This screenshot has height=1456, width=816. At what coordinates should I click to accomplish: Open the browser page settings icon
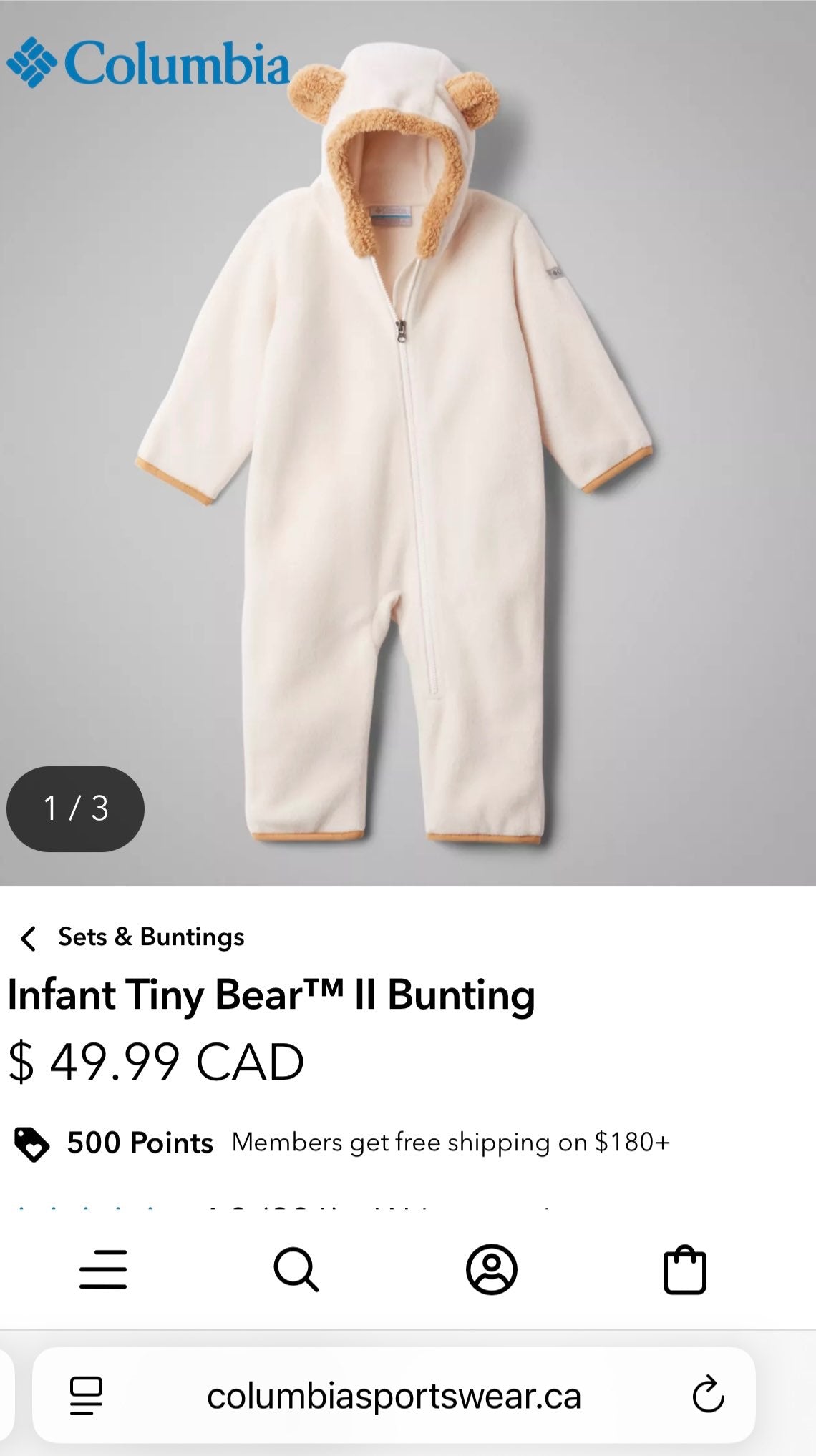tap(86, 1394)
